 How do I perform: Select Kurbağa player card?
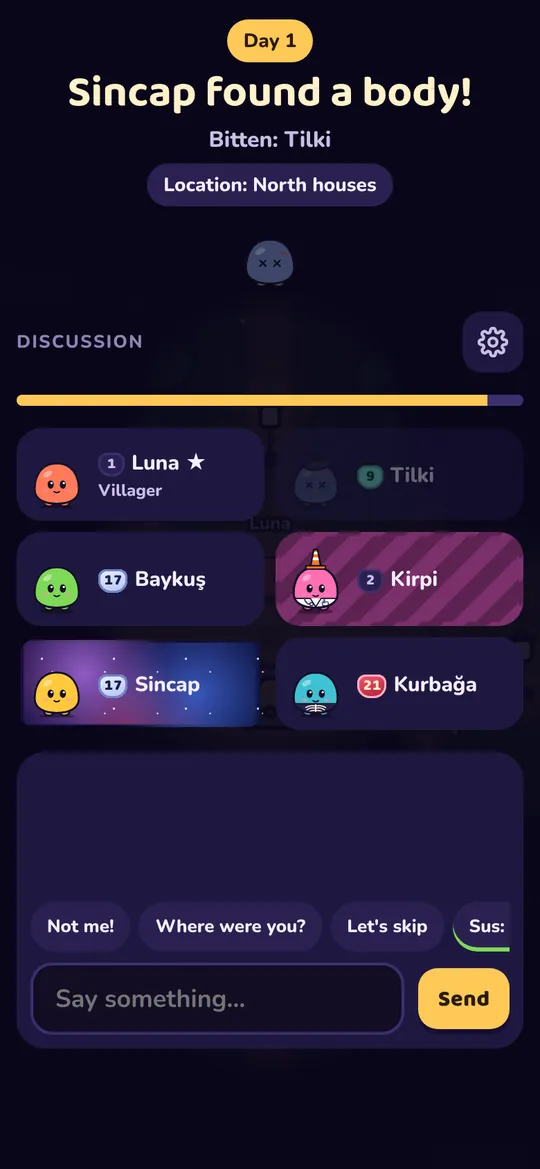(x=399, y=684)
